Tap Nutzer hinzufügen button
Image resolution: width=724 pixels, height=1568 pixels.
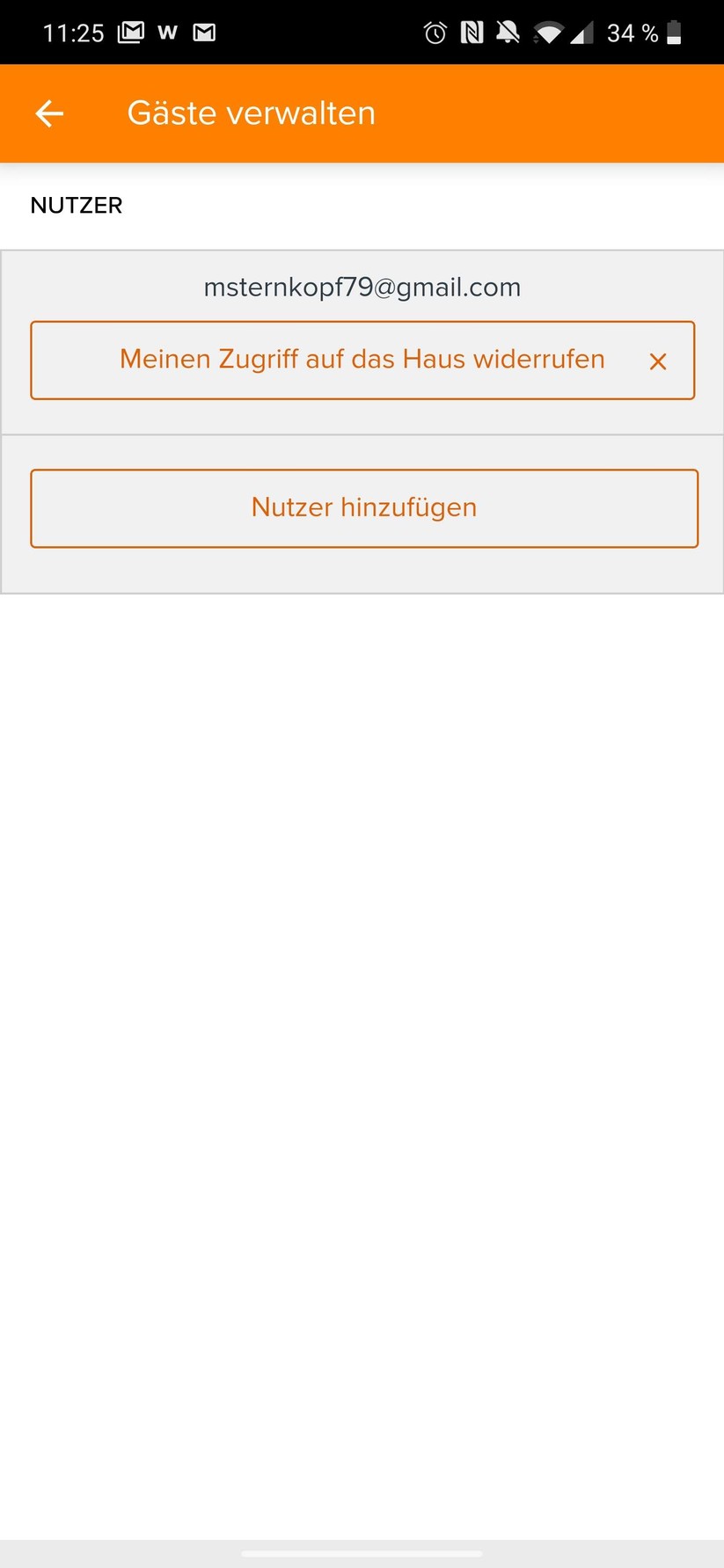coord(364,508)
